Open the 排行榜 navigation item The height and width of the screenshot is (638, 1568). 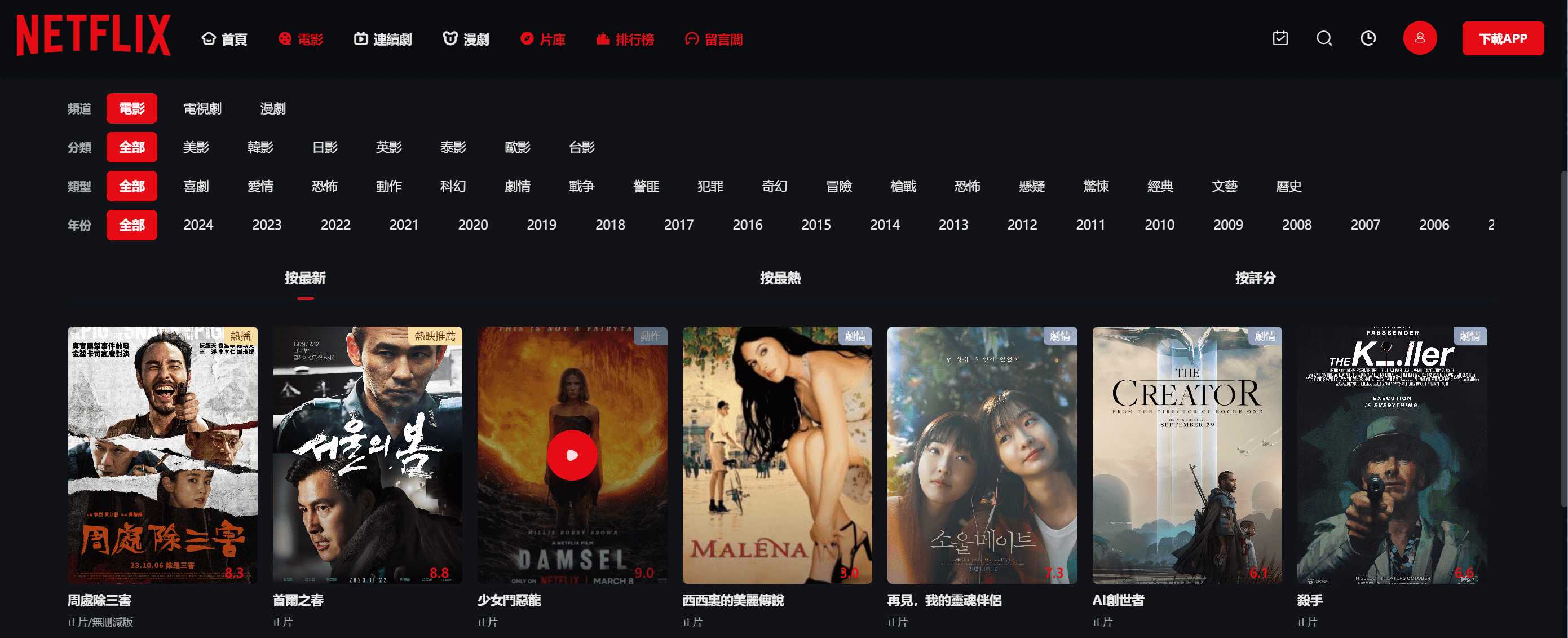click(x=625, y=39)
